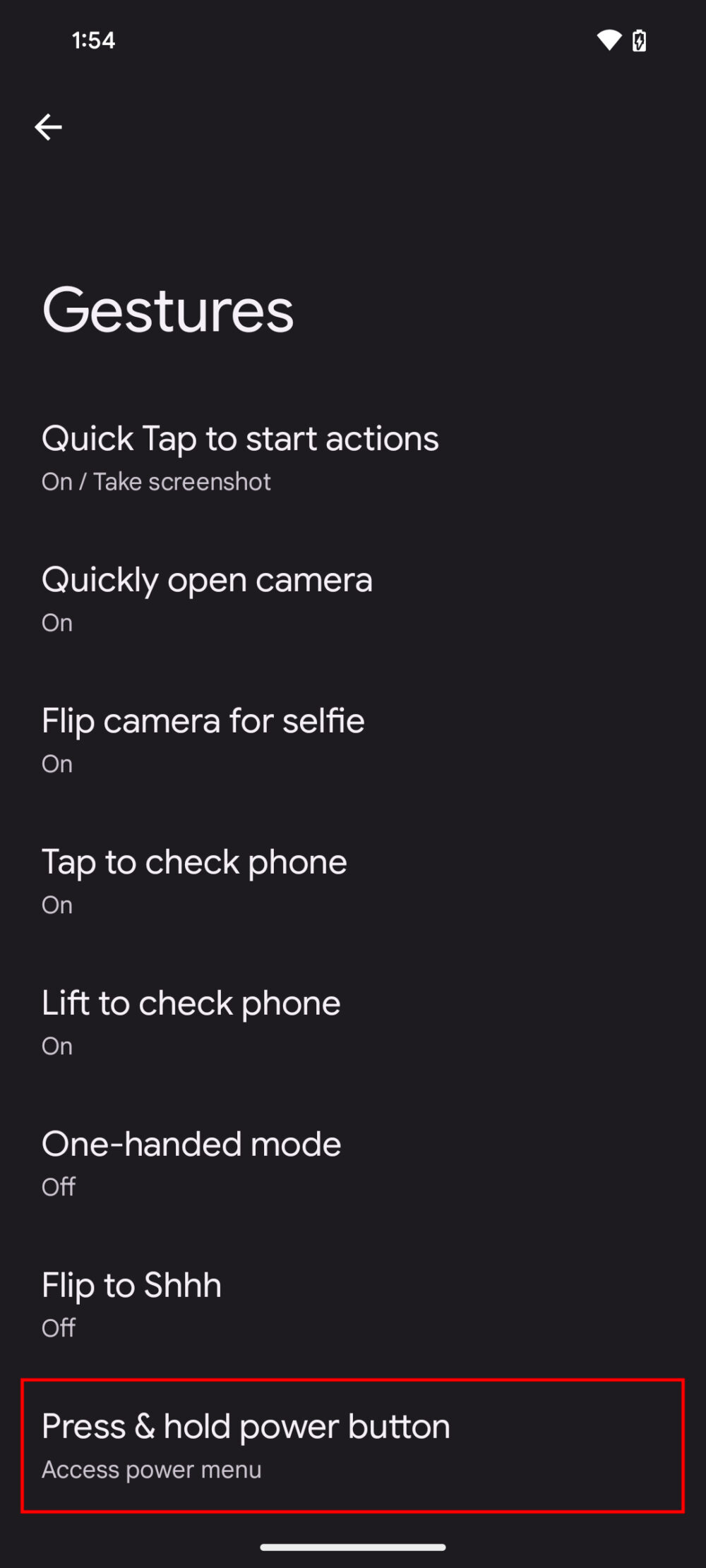The height and width of the screenshot is (1568, 706).
Task: Go back using the top-left arrow
Action: 48,127
